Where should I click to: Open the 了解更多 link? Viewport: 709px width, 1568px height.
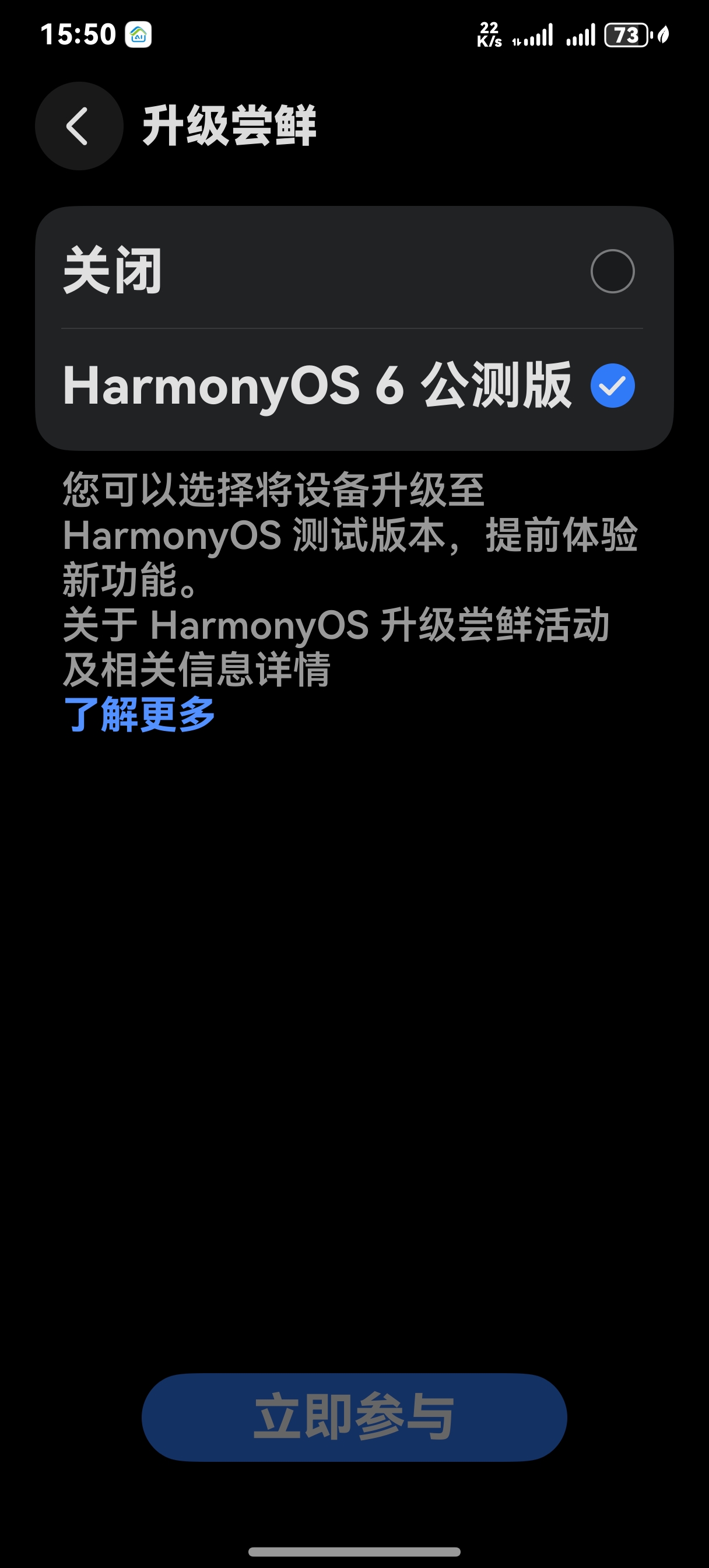(x=139, y=715)
